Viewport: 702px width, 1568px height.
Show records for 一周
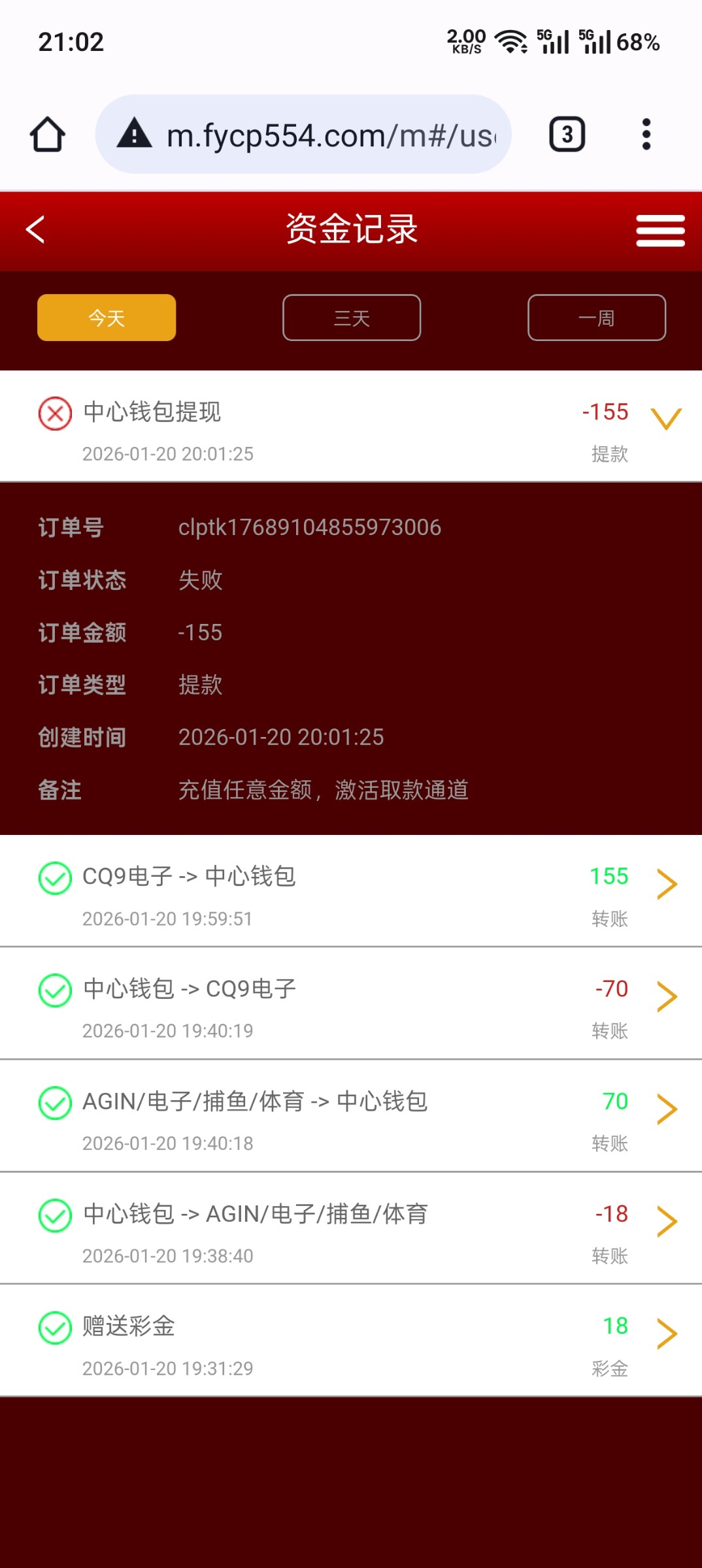[597, 318]
